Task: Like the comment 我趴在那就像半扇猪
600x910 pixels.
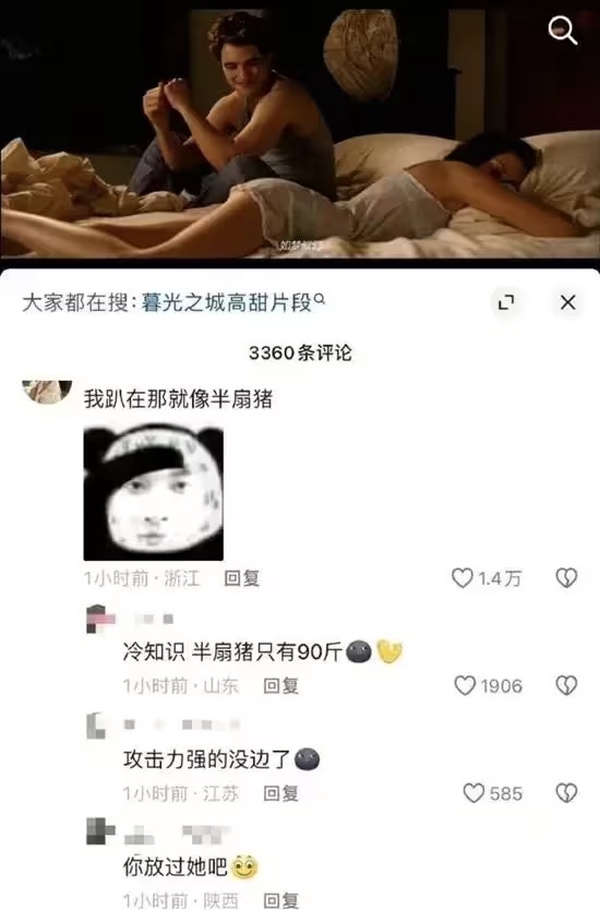Action: [x=463, y=578]
